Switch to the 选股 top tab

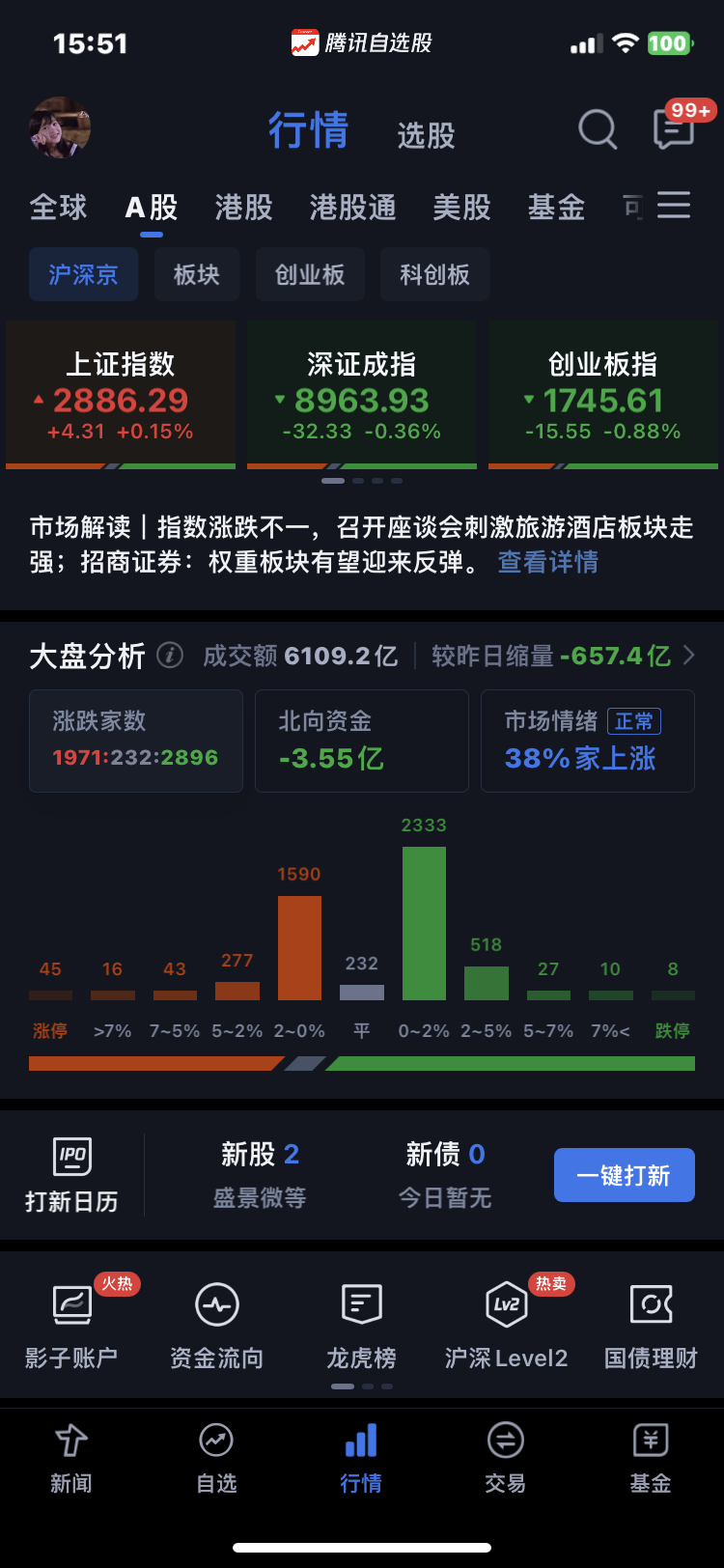coord(426,135)
